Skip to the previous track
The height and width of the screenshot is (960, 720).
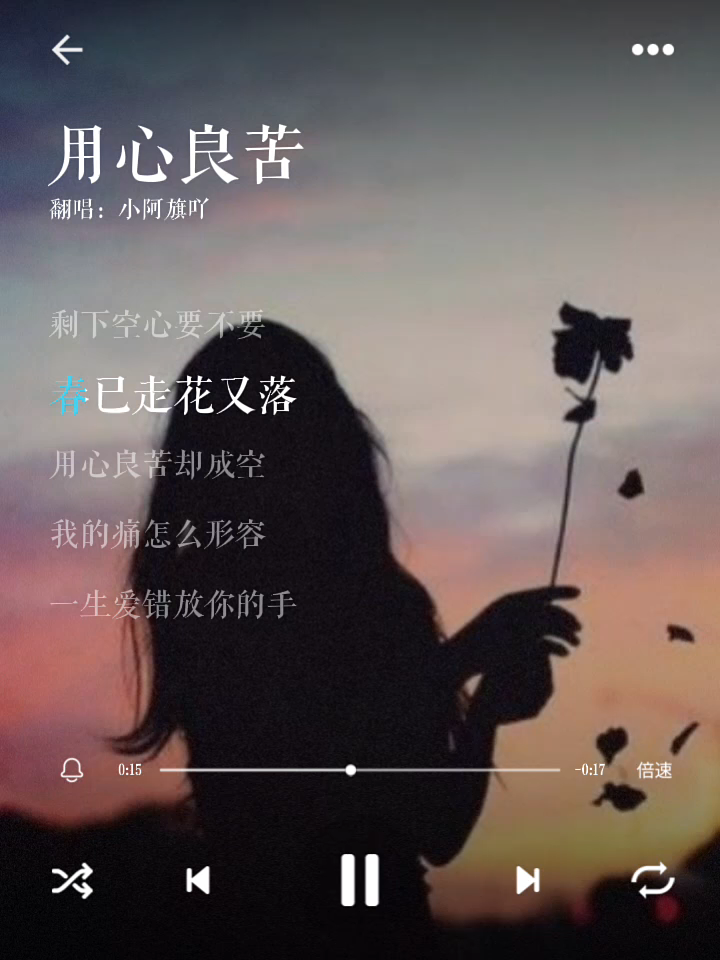(198, 880)
